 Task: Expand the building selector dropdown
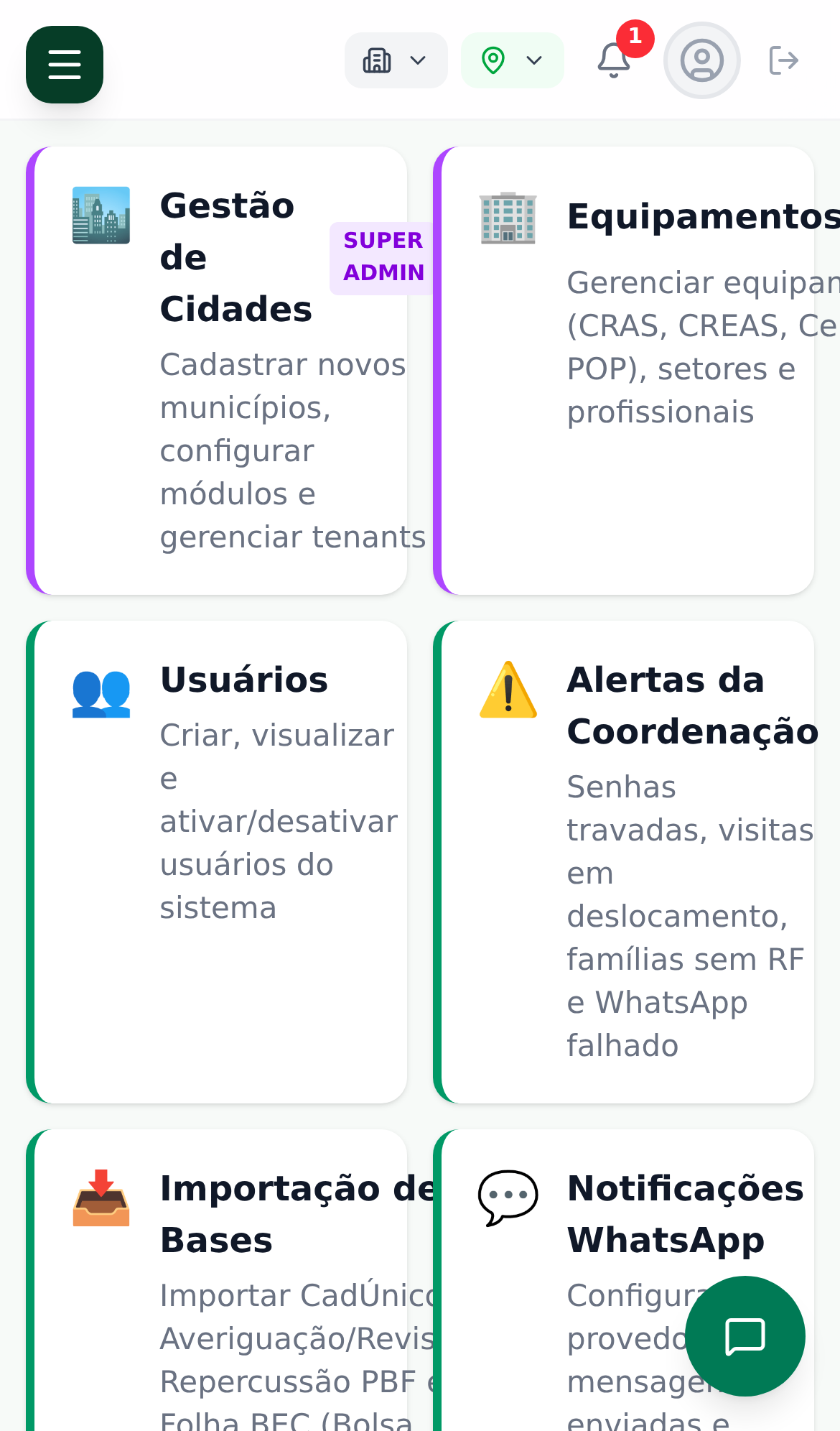tap(396, 60)
